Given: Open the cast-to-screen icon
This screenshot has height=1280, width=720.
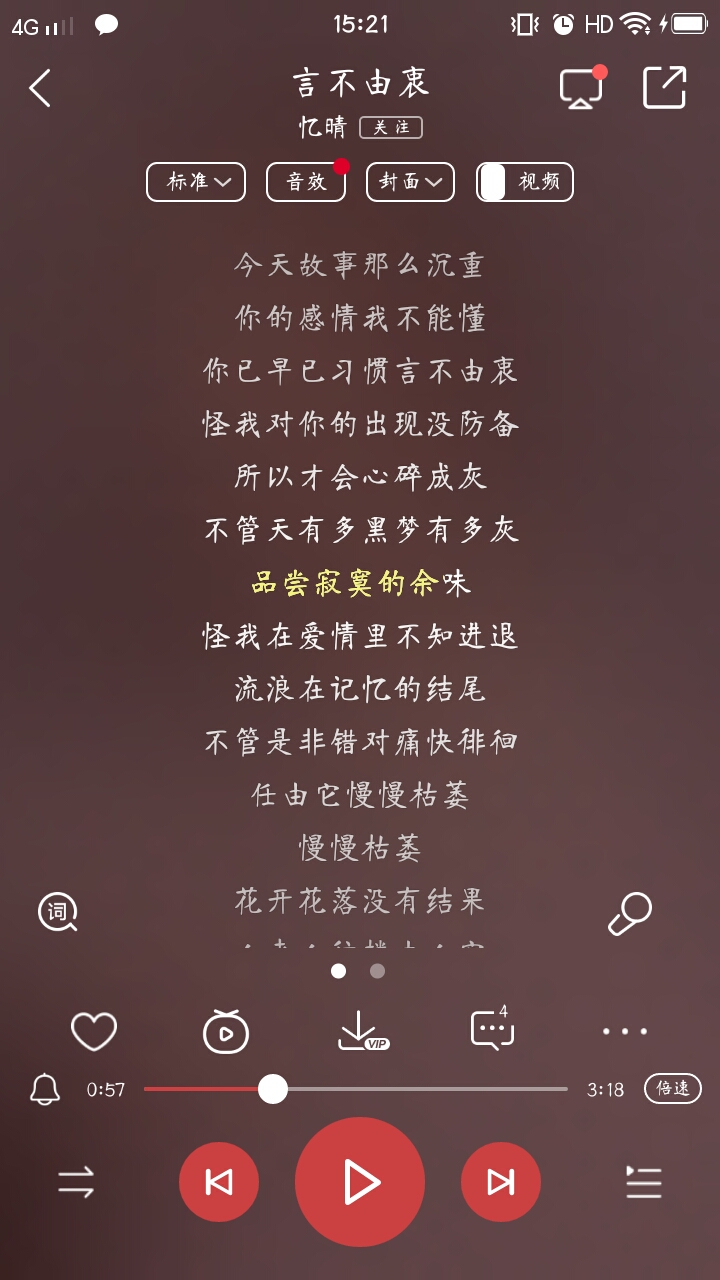Looking at the screenshot, I should pos(582,88).
